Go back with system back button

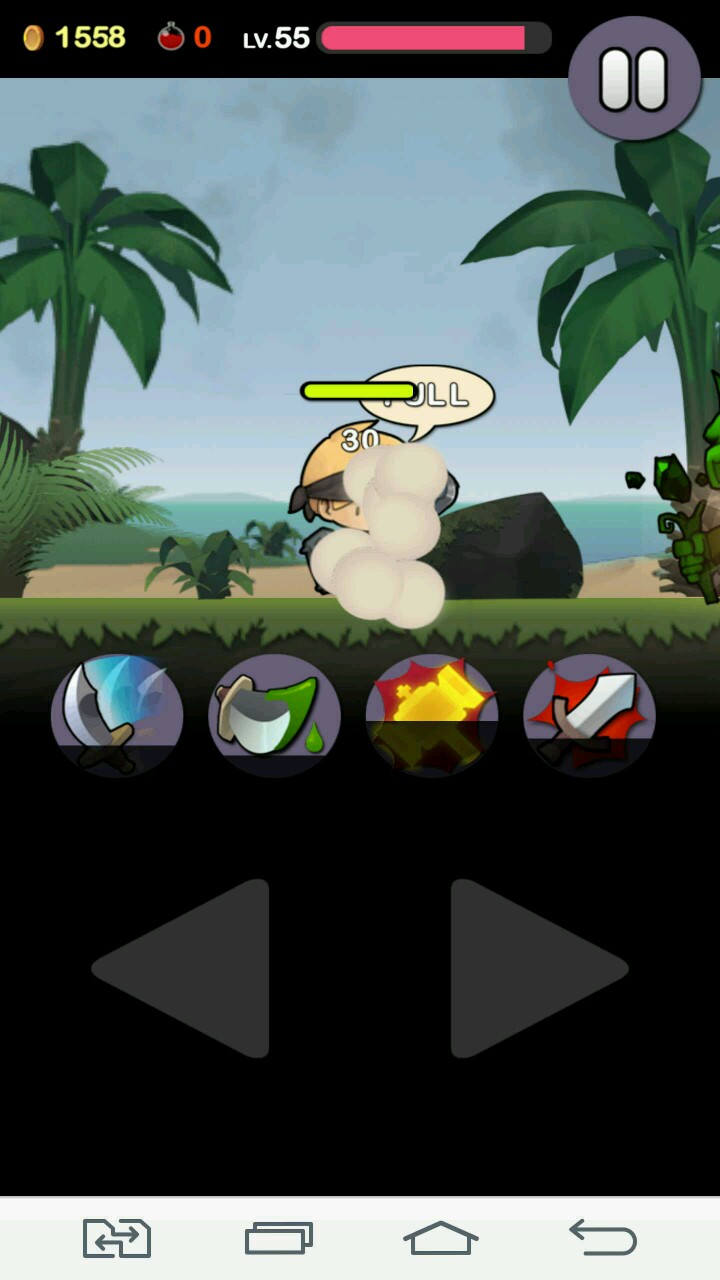(x=603, y=1238)
